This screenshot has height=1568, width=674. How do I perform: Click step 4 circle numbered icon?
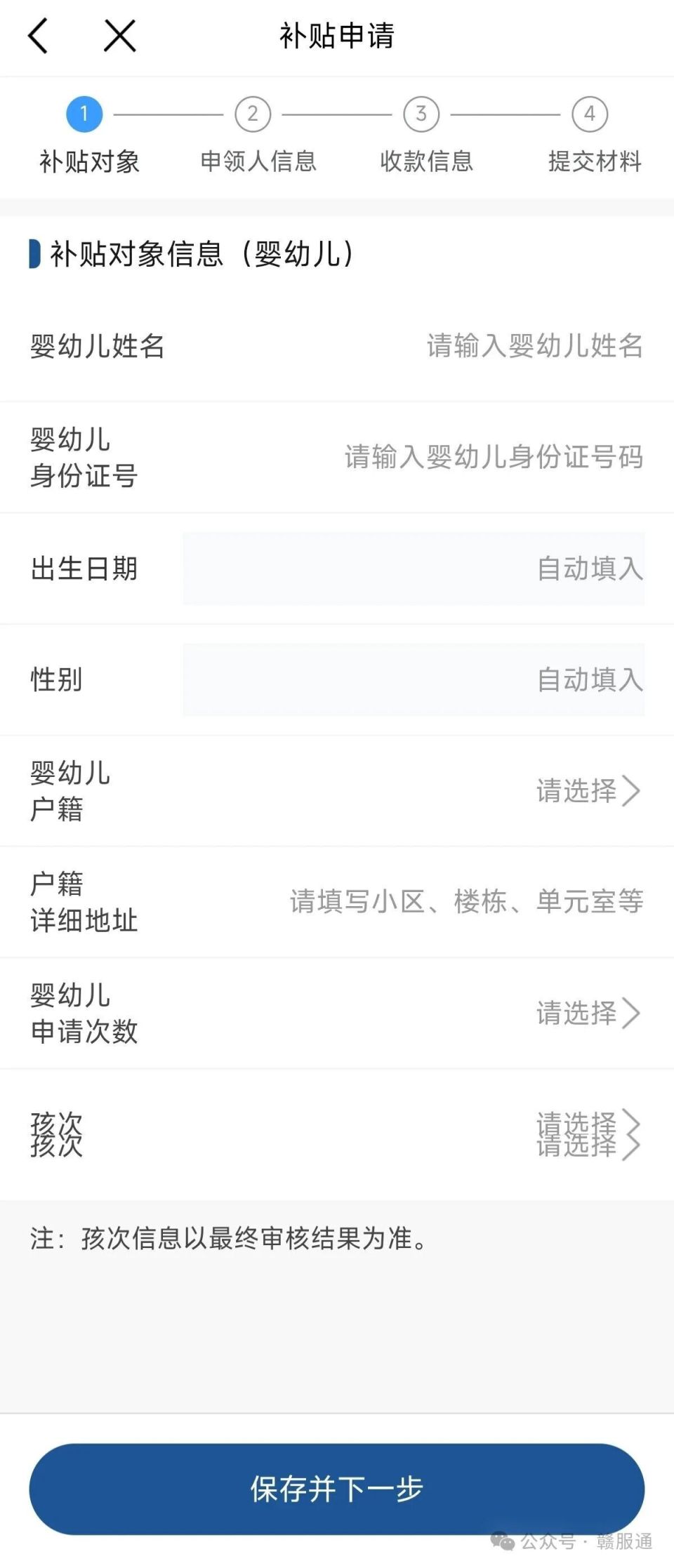point(590,114)
